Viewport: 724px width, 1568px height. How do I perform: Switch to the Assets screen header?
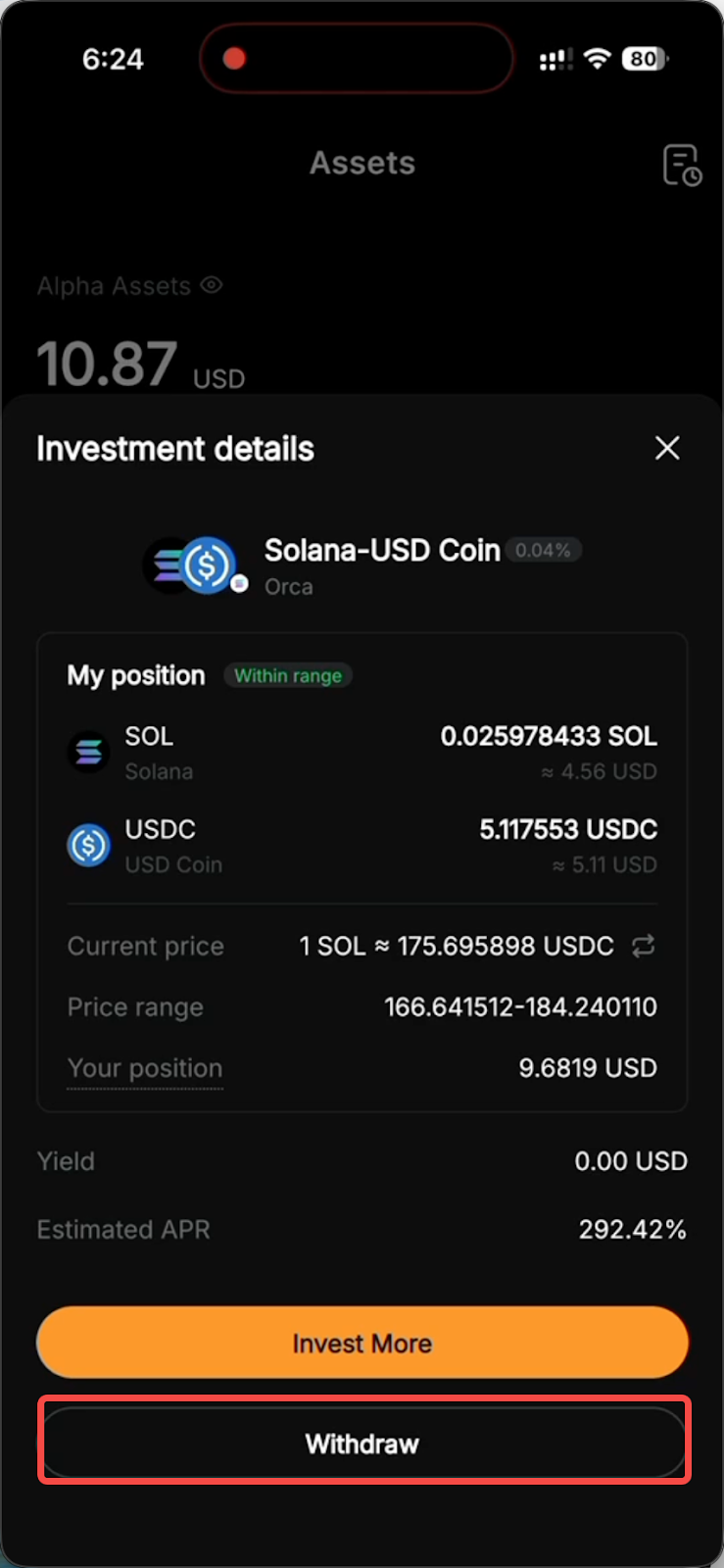pos(362,163)
